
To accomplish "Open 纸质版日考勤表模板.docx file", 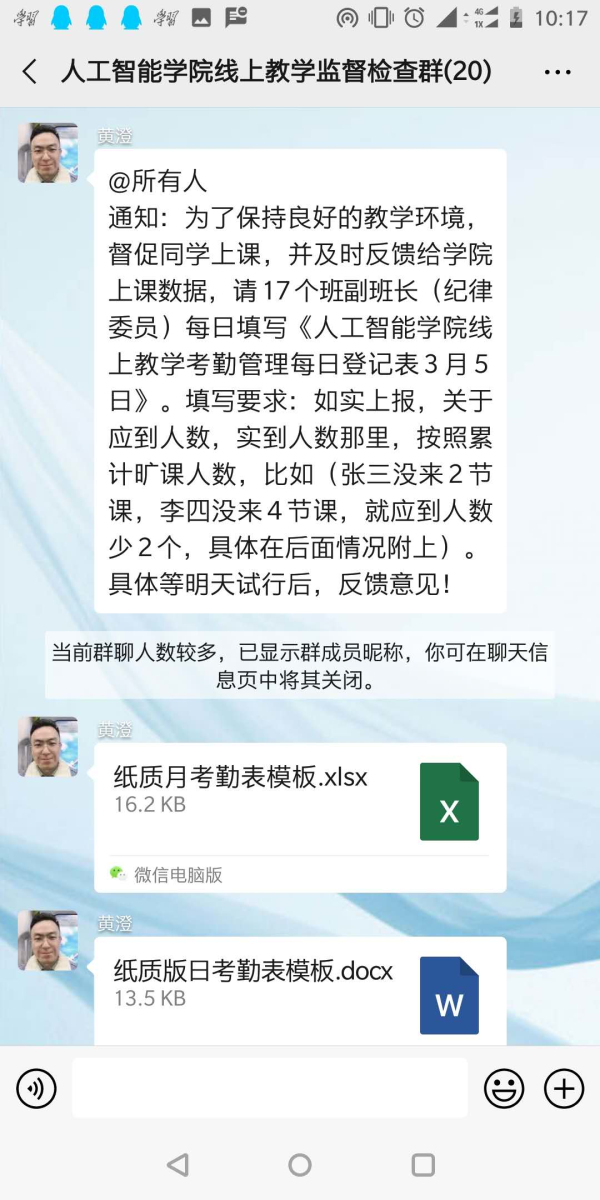I will tap(300, 990).
